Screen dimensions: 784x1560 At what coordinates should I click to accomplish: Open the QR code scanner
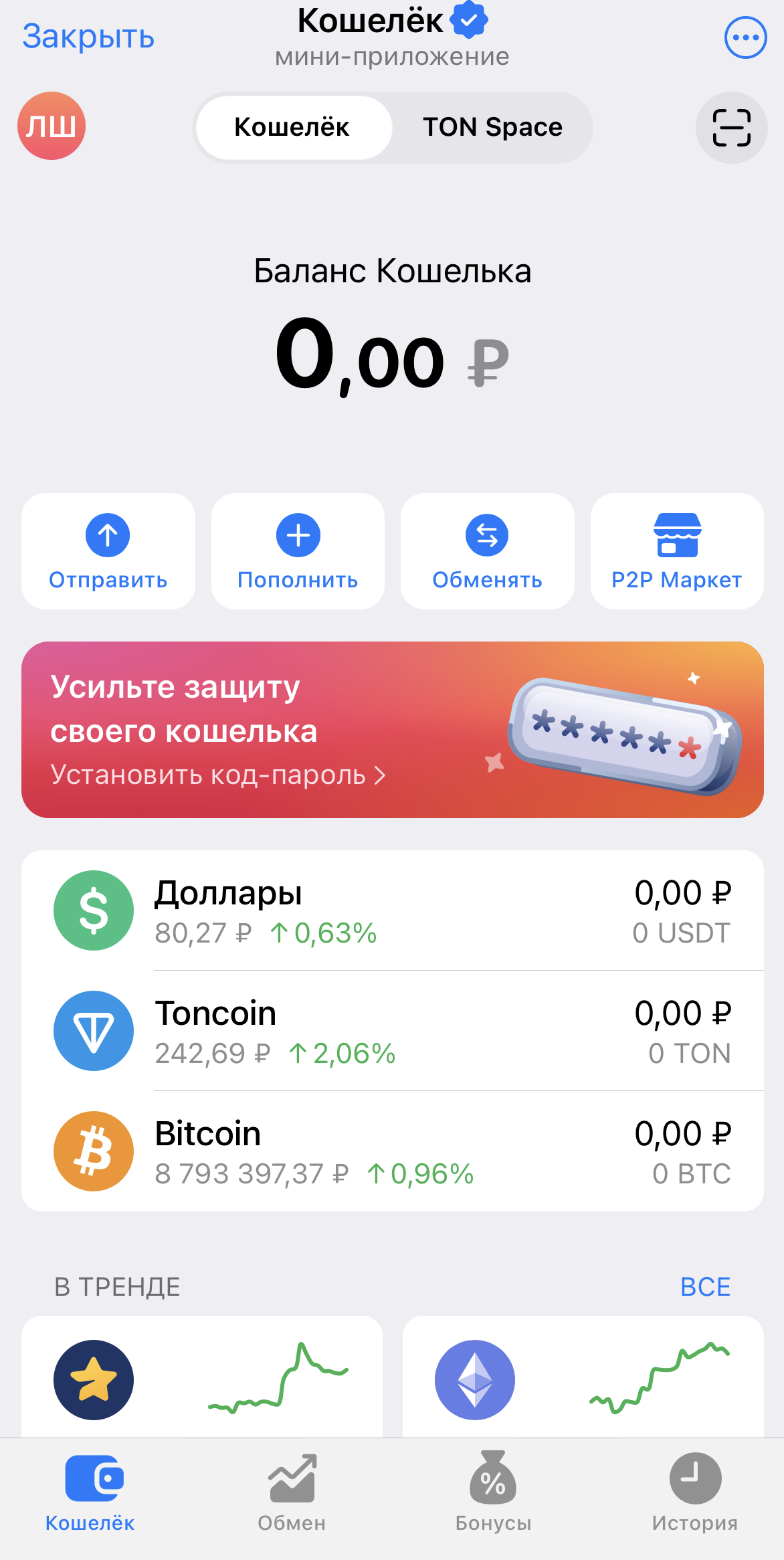[731, 127]
